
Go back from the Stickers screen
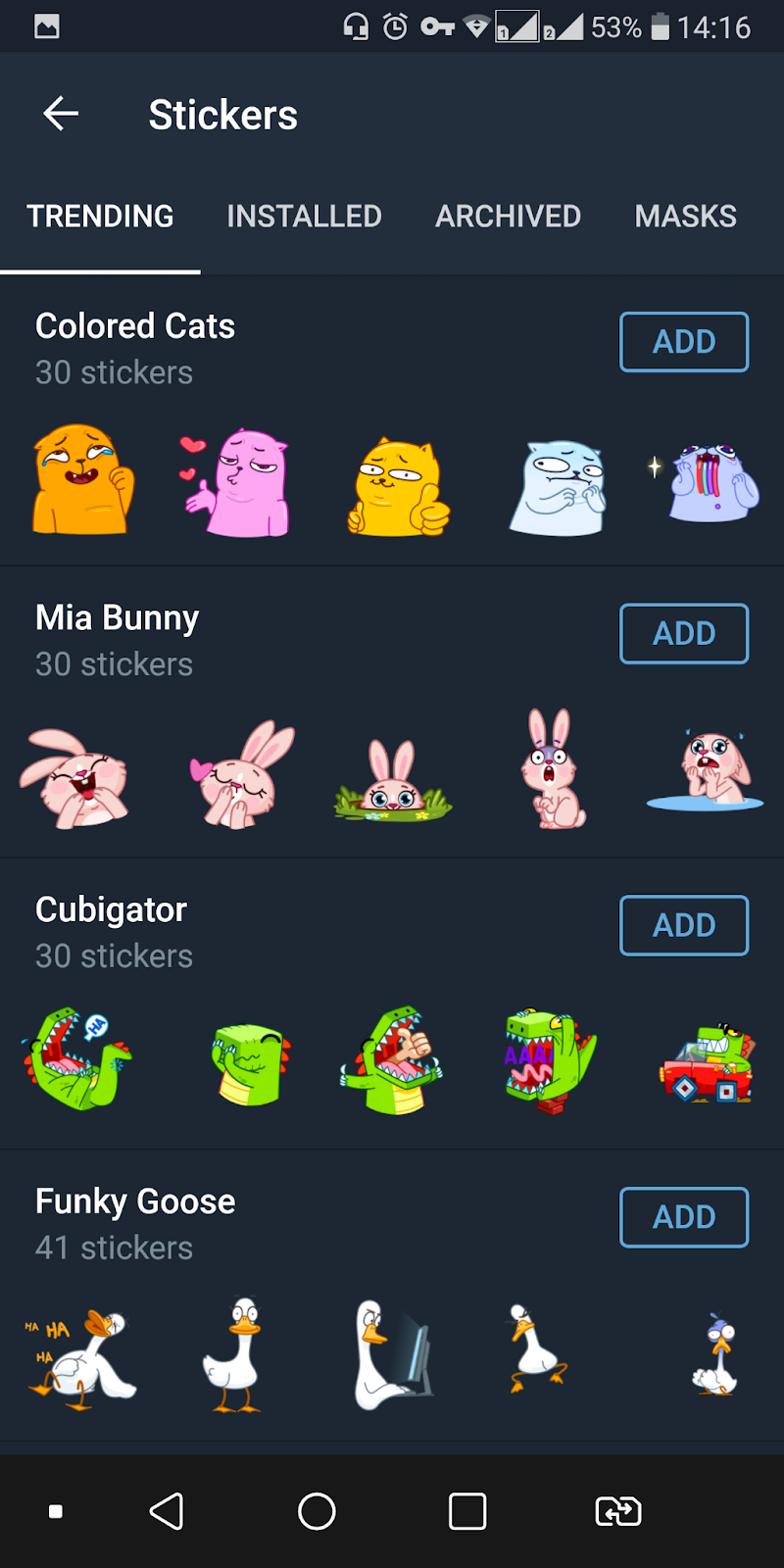point(61,115)
